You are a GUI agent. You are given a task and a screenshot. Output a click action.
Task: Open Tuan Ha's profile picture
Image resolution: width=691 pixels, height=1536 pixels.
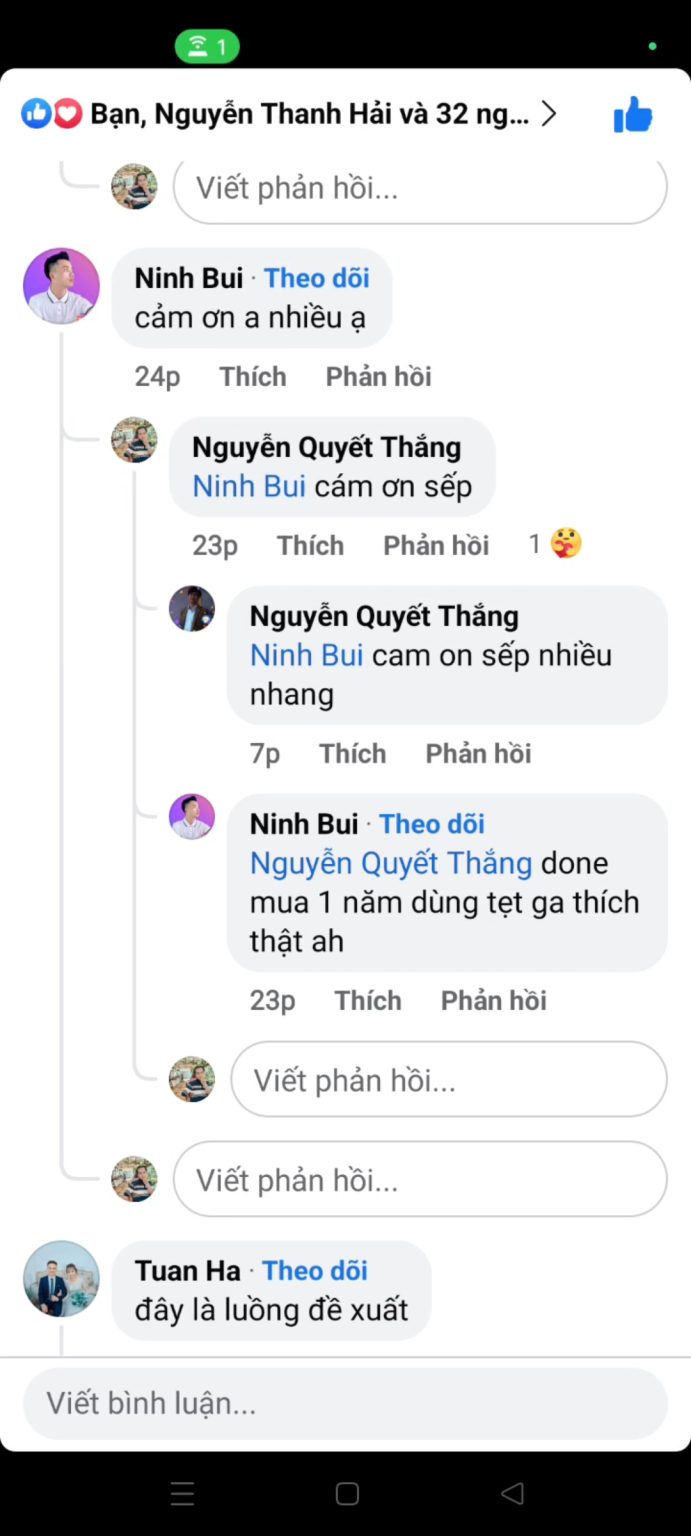61,1279
